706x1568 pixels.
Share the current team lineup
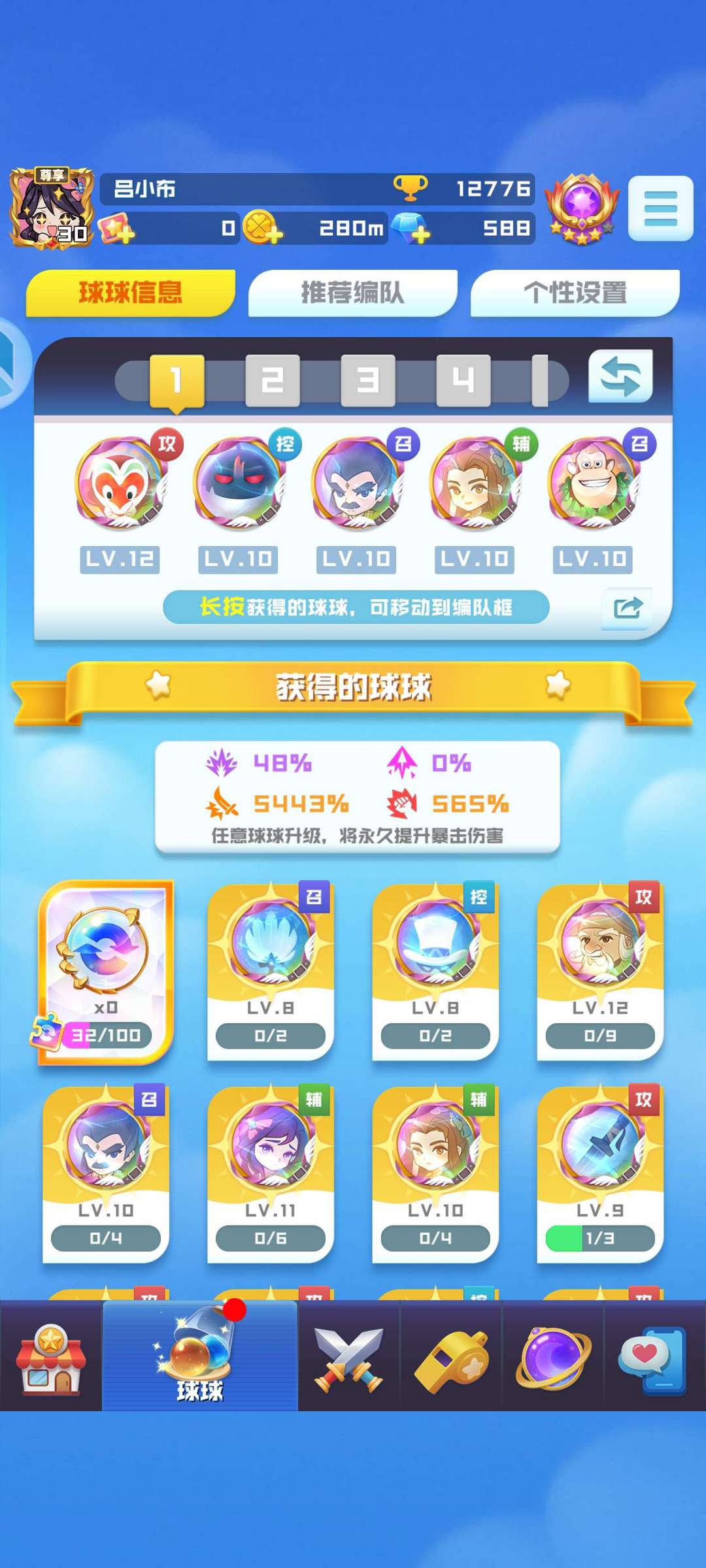pyautogui.click(x=627, y=608)
